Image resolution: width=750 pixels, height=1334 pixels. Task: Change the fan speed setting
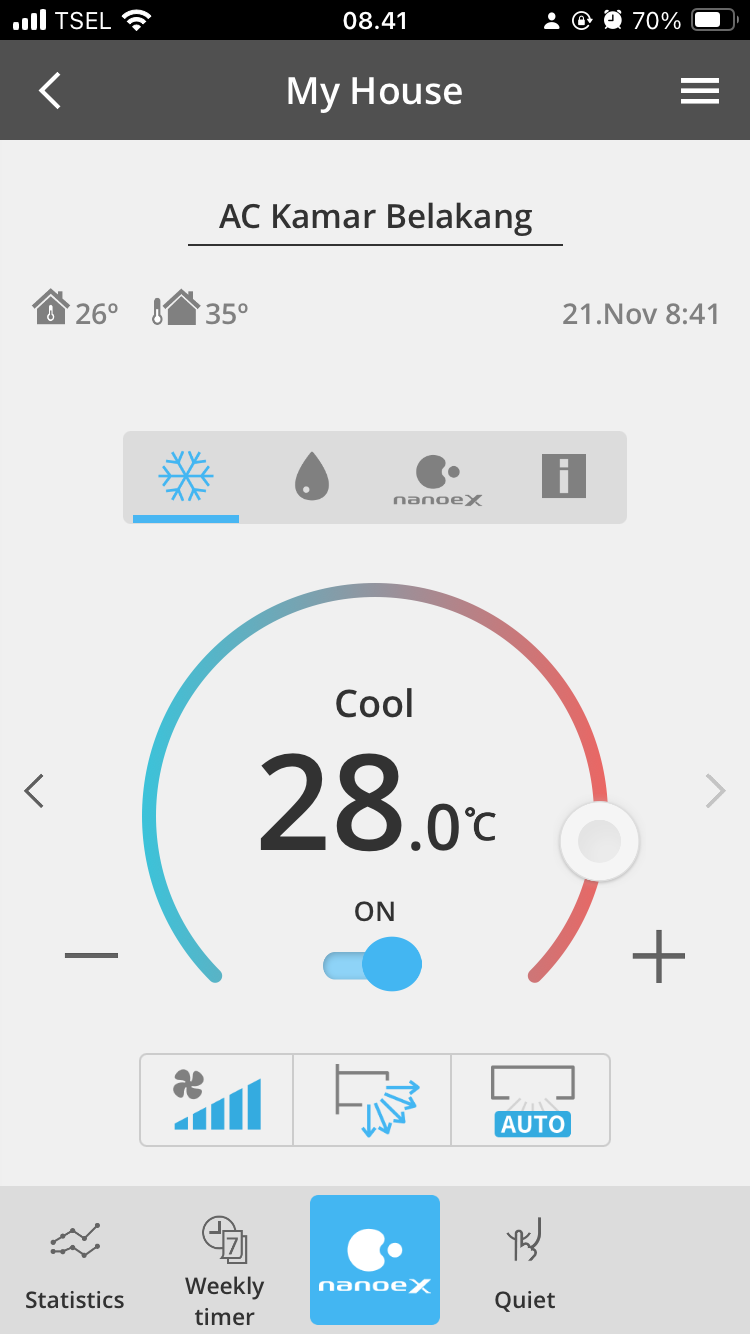[x=217, y=1100]
